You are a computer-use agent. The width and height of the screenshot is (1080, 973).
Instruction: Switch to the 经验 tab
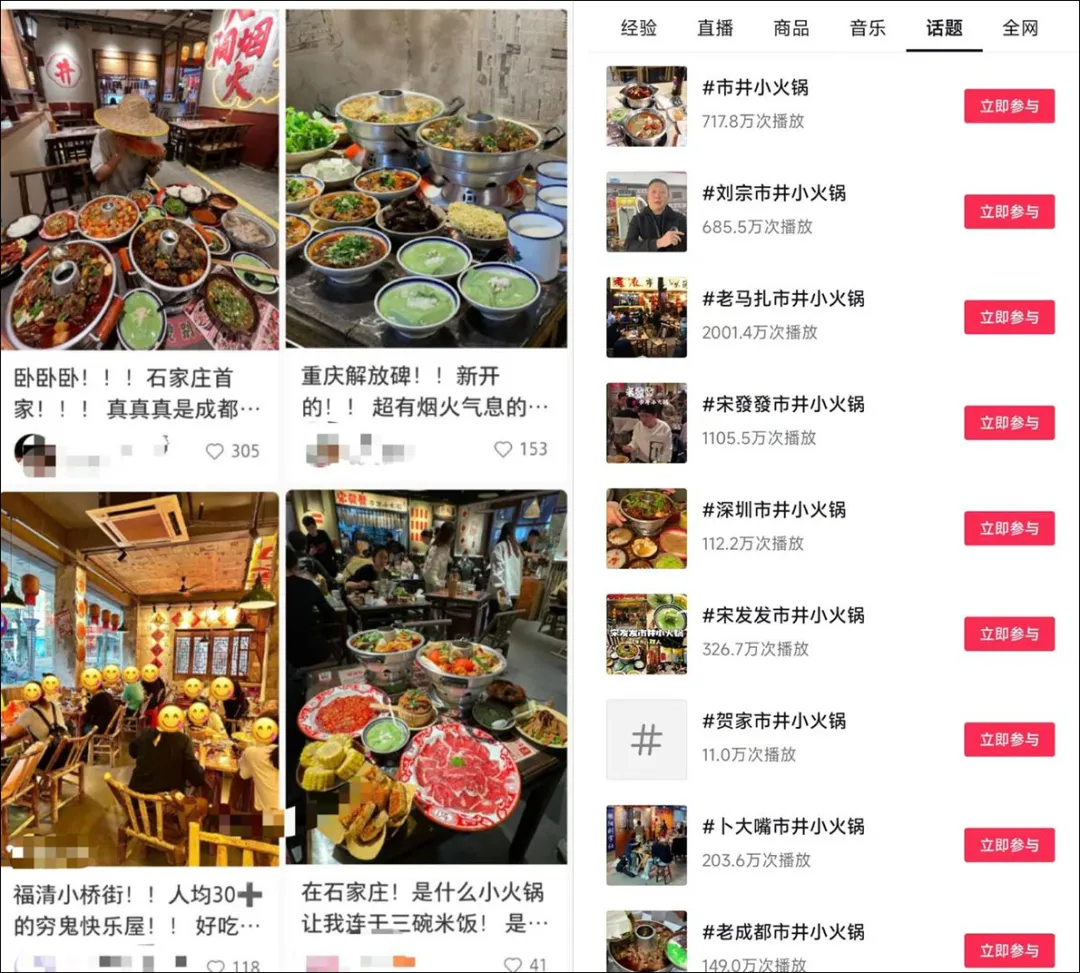[638, 28]
